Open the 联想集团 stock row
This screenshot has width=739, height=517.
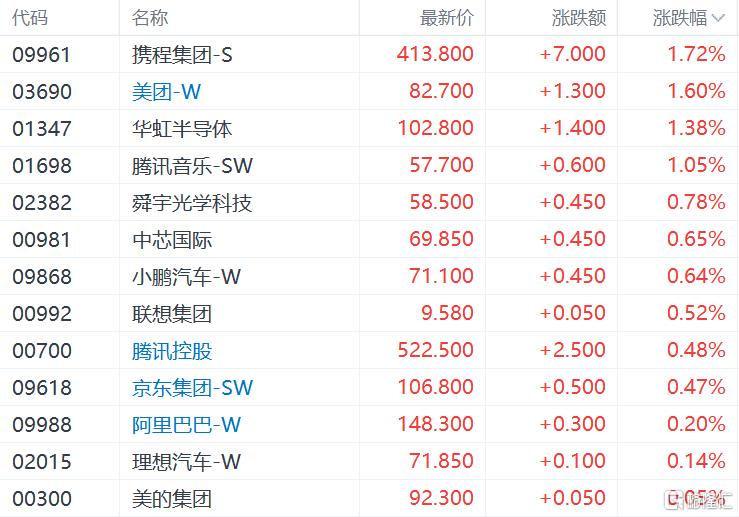[x=370, y=313]
